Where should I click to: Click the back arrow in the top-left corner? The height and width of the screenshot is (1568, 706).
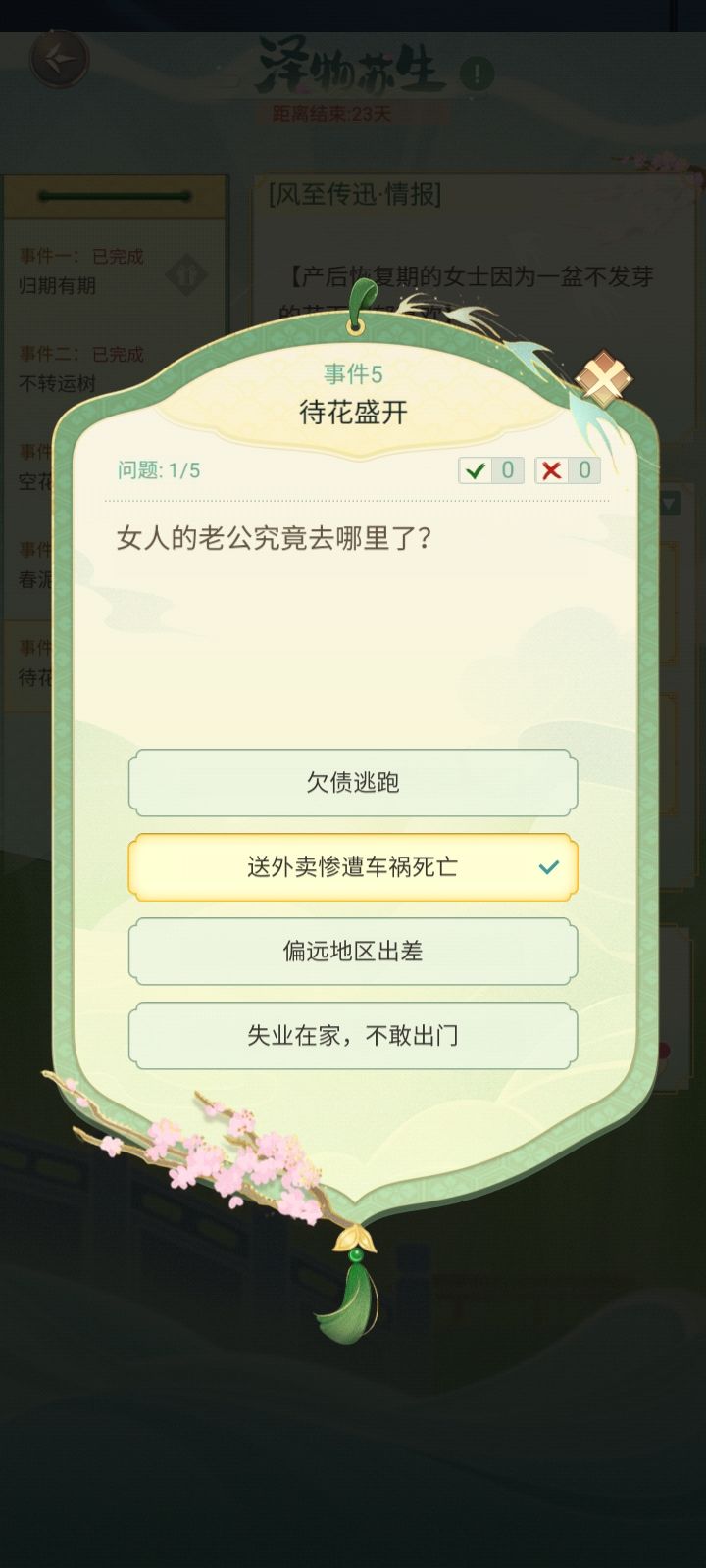[56, 61]
